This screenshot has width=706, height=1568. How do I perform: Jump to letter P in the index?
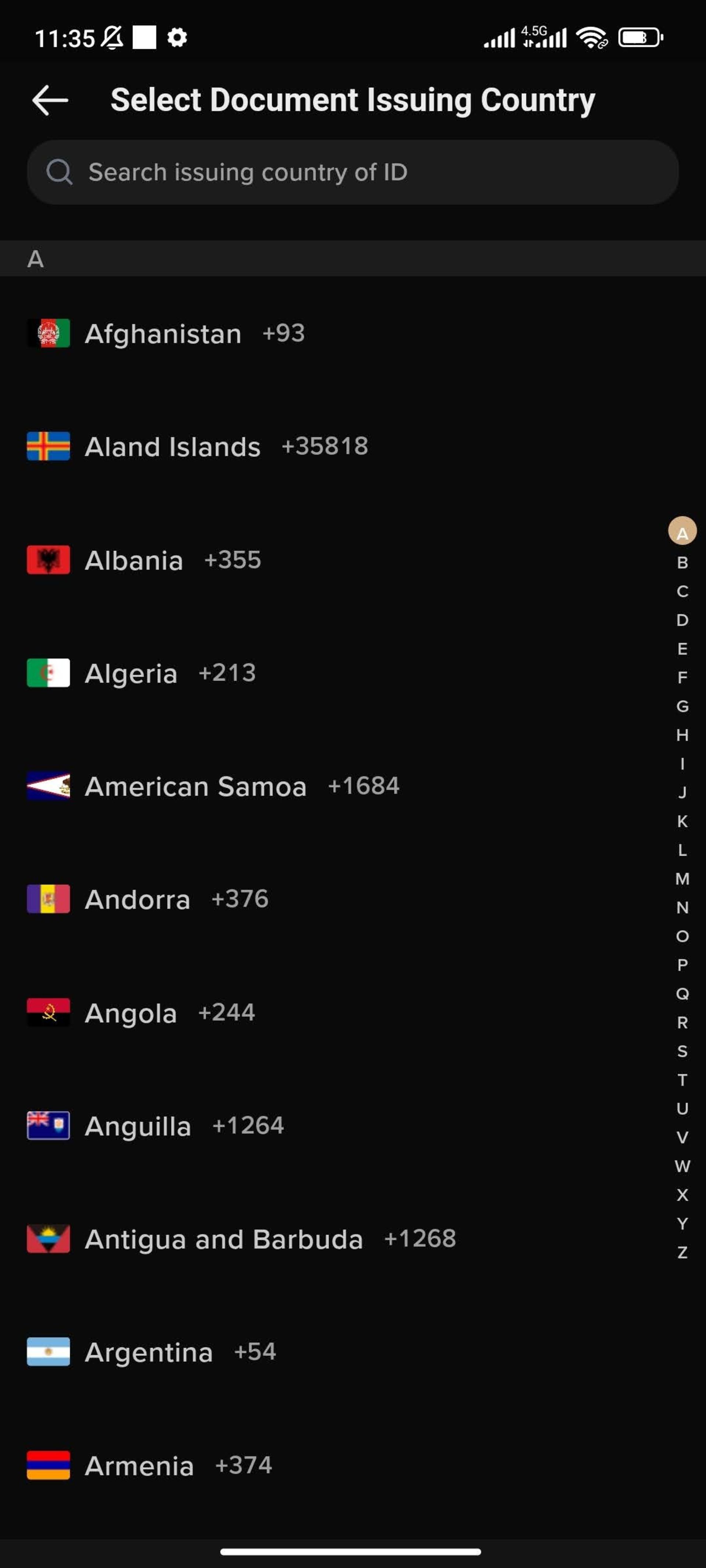click(x=682, y=965)
